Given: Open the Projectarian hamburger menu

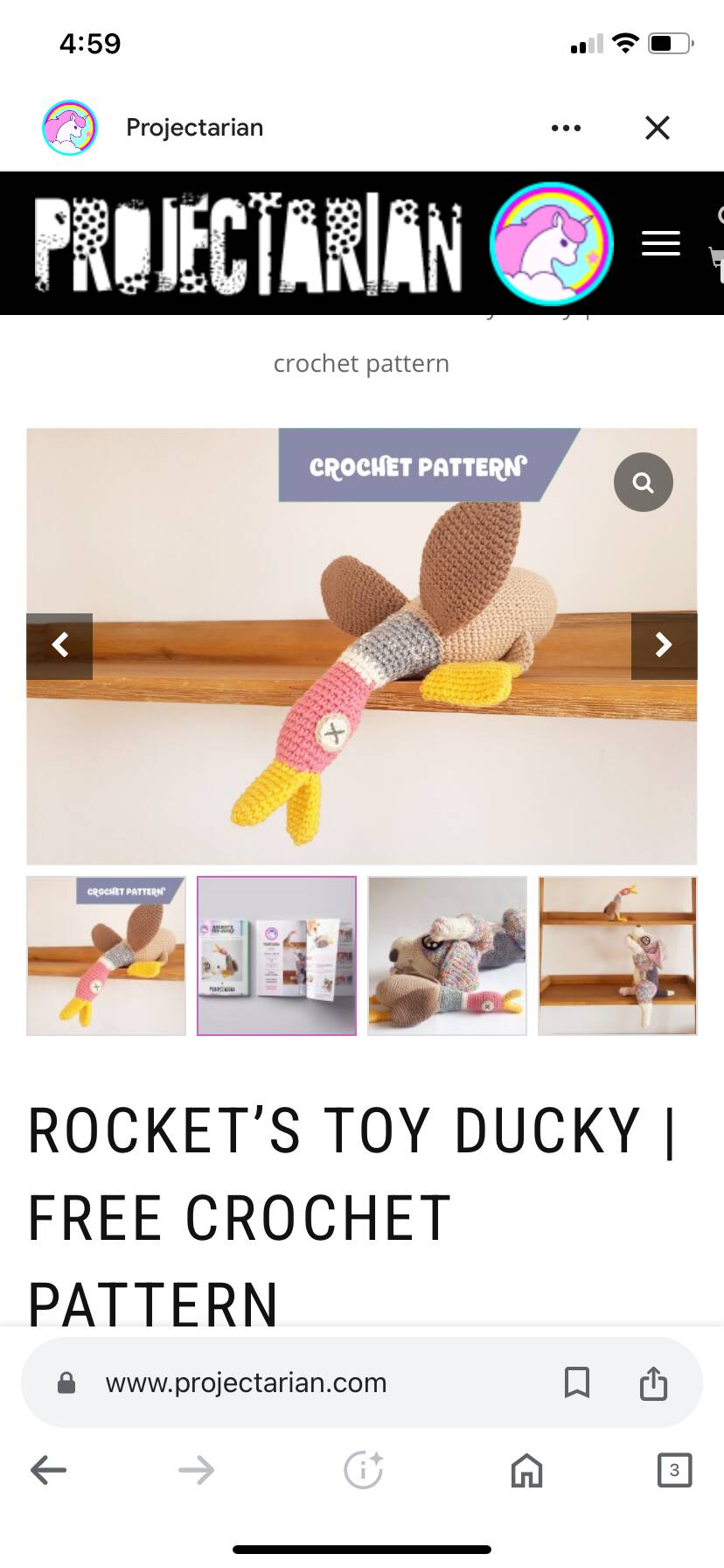Looking at the screenshot, I should (x=661, y=243).
